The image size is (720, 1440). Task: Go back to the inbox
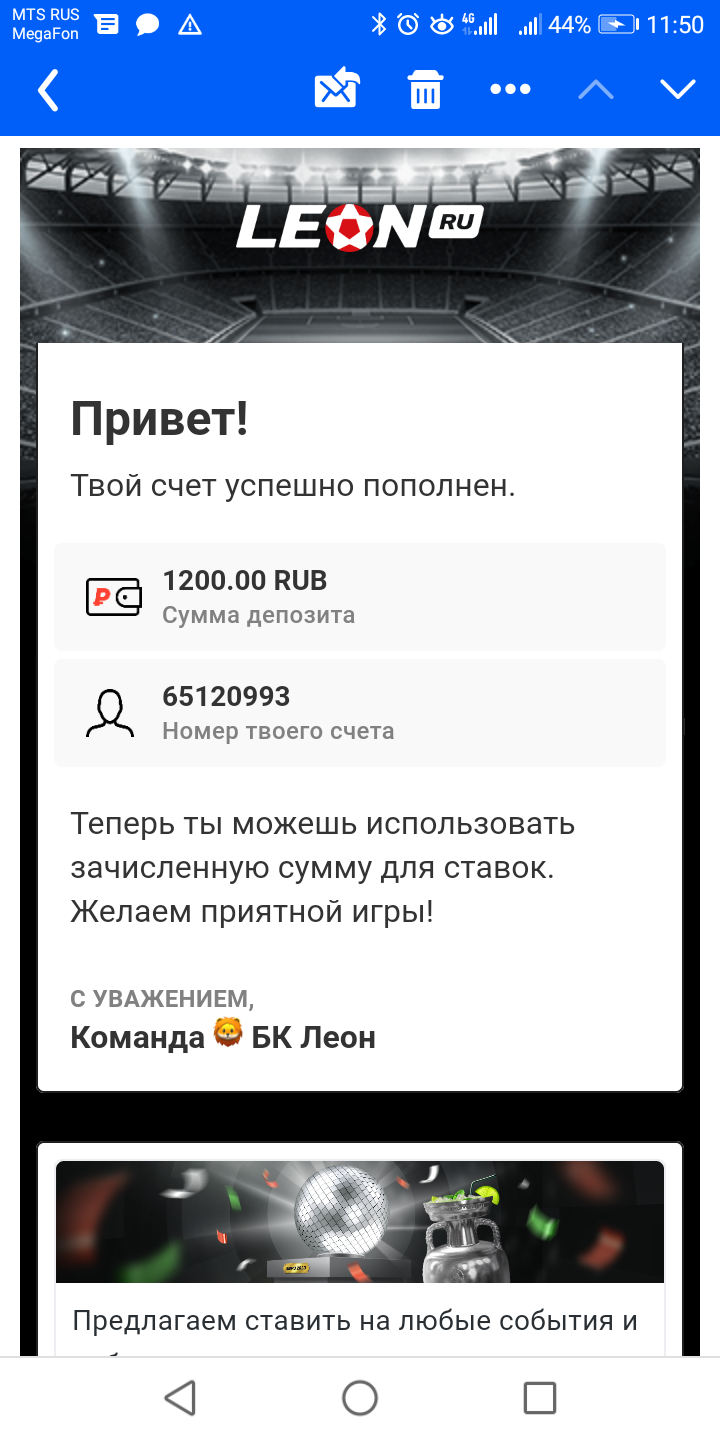coord(48,90)
